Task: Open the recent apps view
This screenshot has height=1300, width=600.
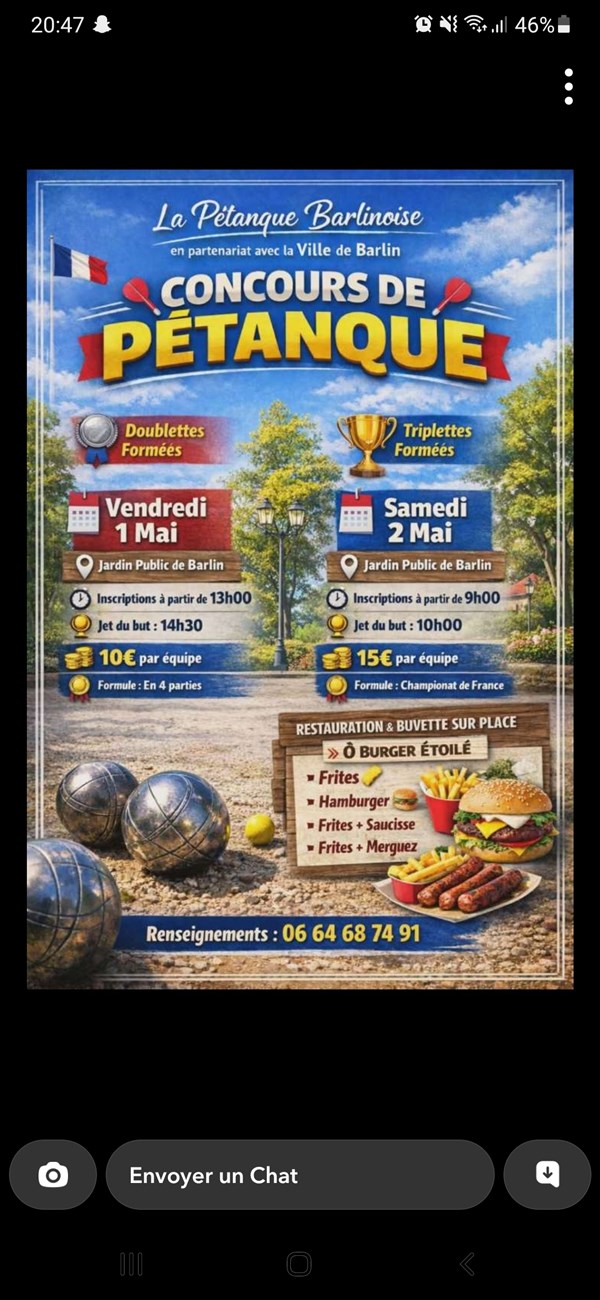Action: click(x=131, y=1264)
